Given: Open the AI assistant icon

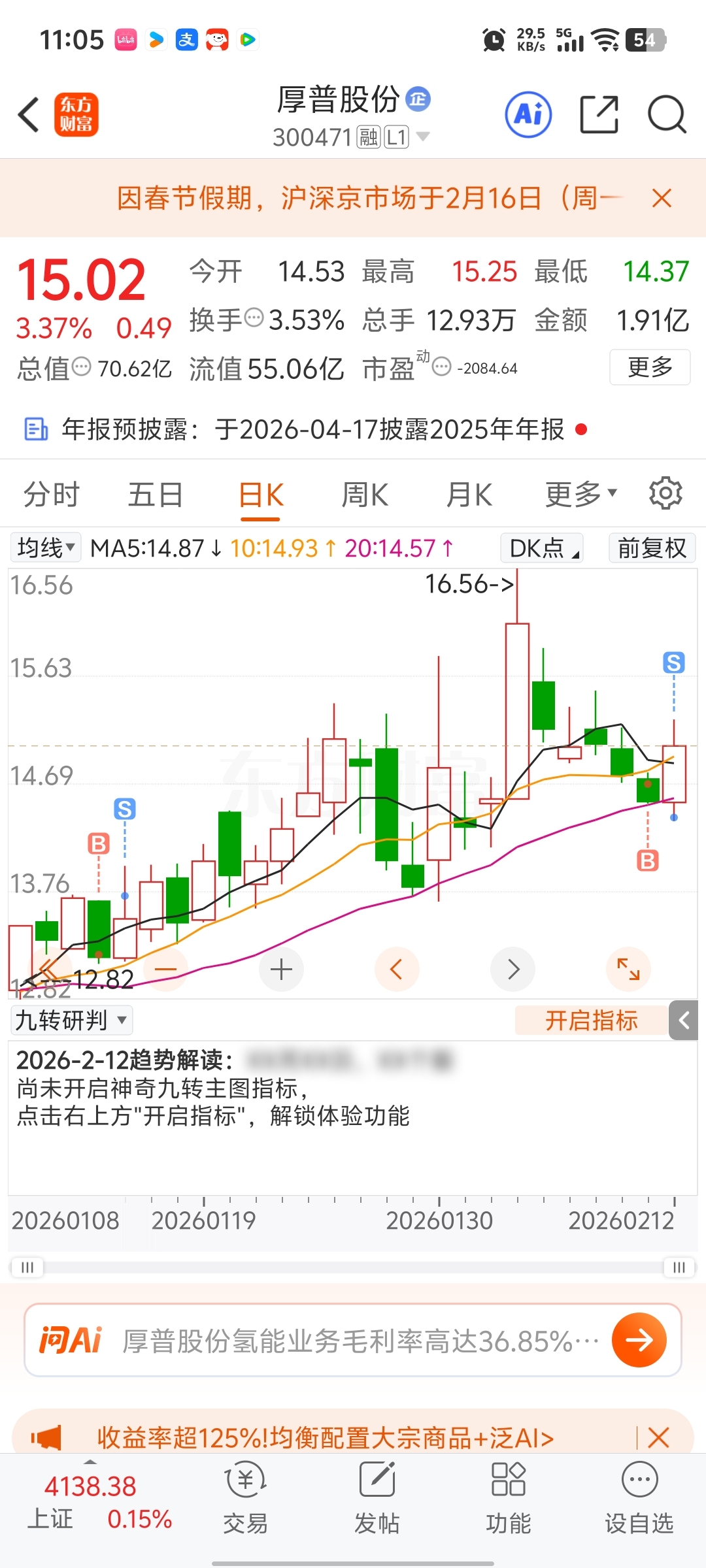Looking at the screenshot, I should click(528, 115).
